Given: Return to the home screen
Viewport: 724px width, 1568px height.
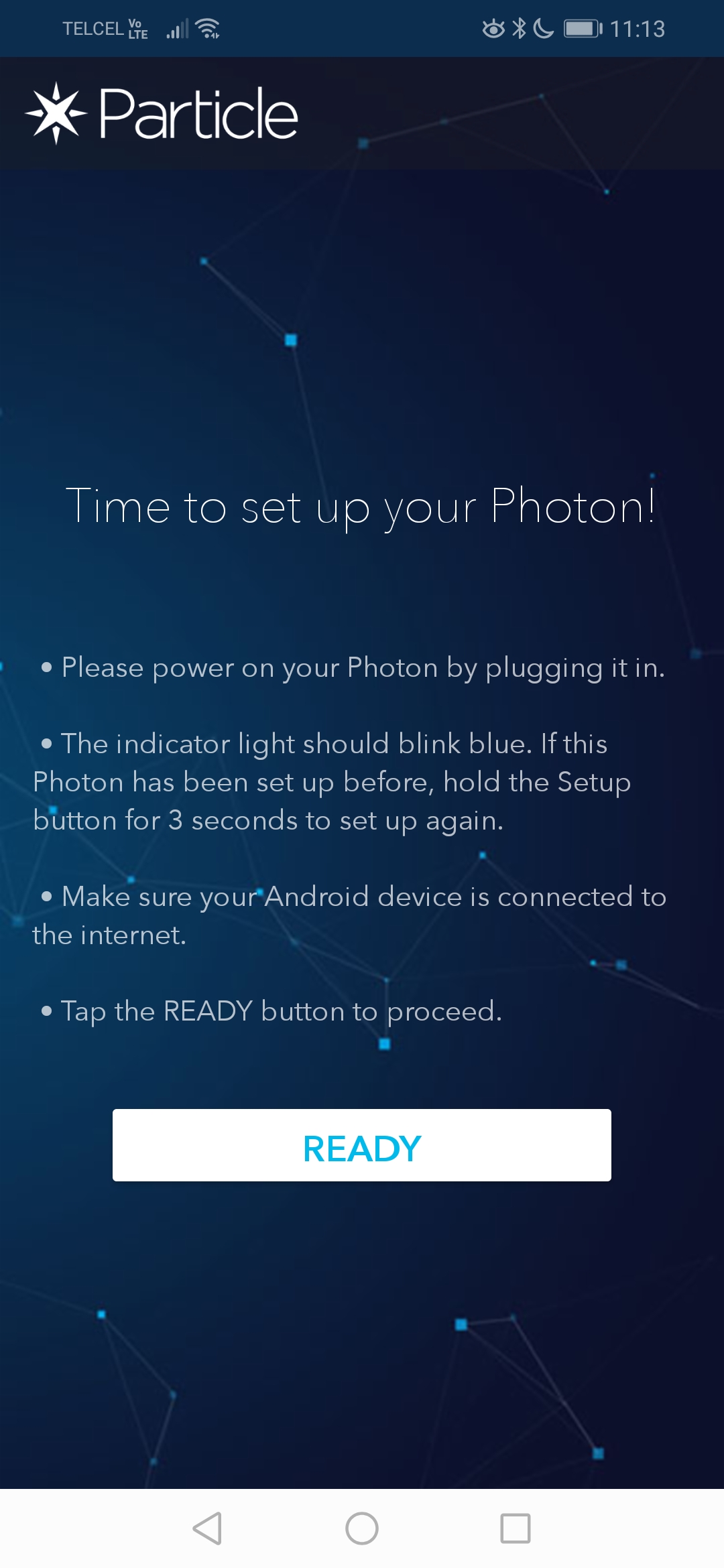Looking at the screenshot, I should (x=362, y=1528).
